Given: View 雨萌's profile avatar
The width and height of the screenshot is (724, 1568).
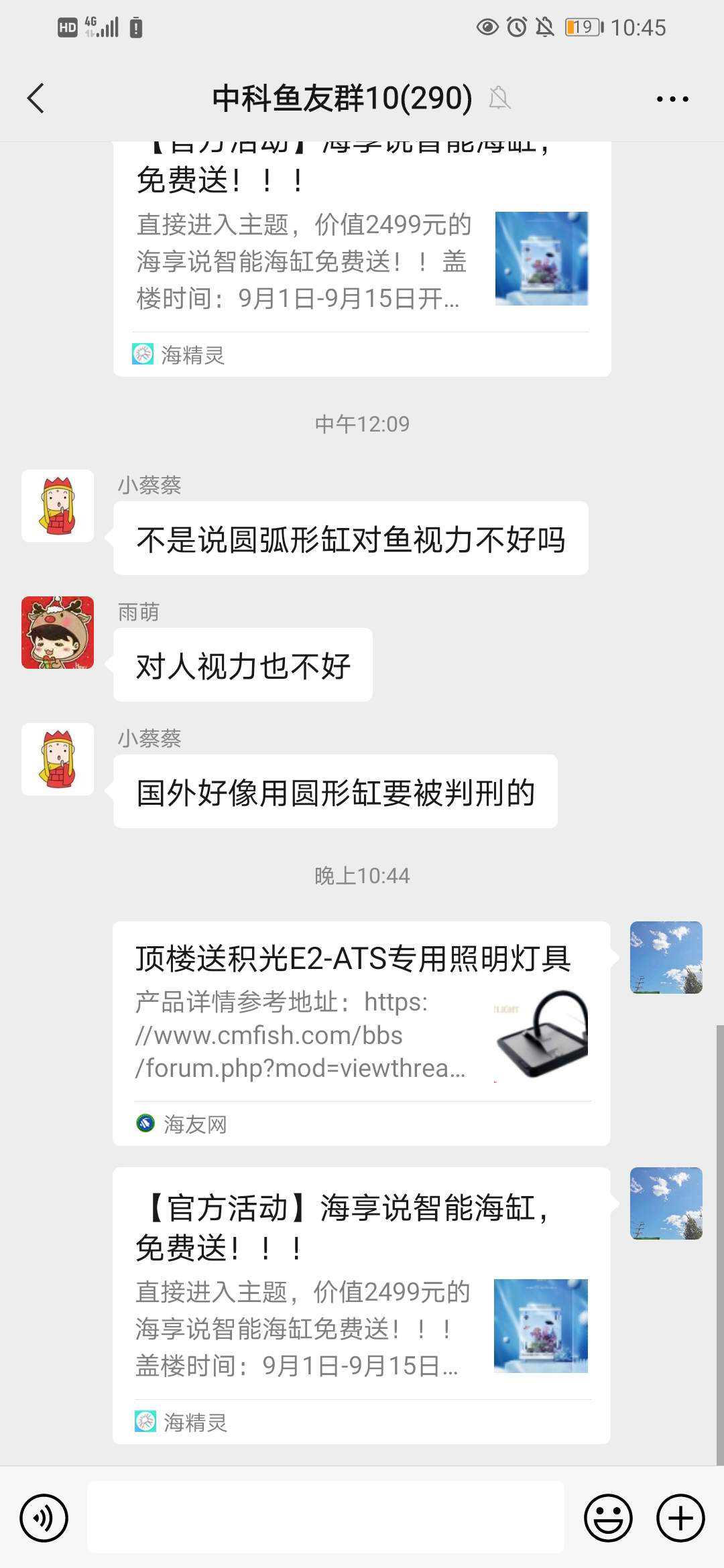Looking at the screenshot, I should [x=58, y=633].
